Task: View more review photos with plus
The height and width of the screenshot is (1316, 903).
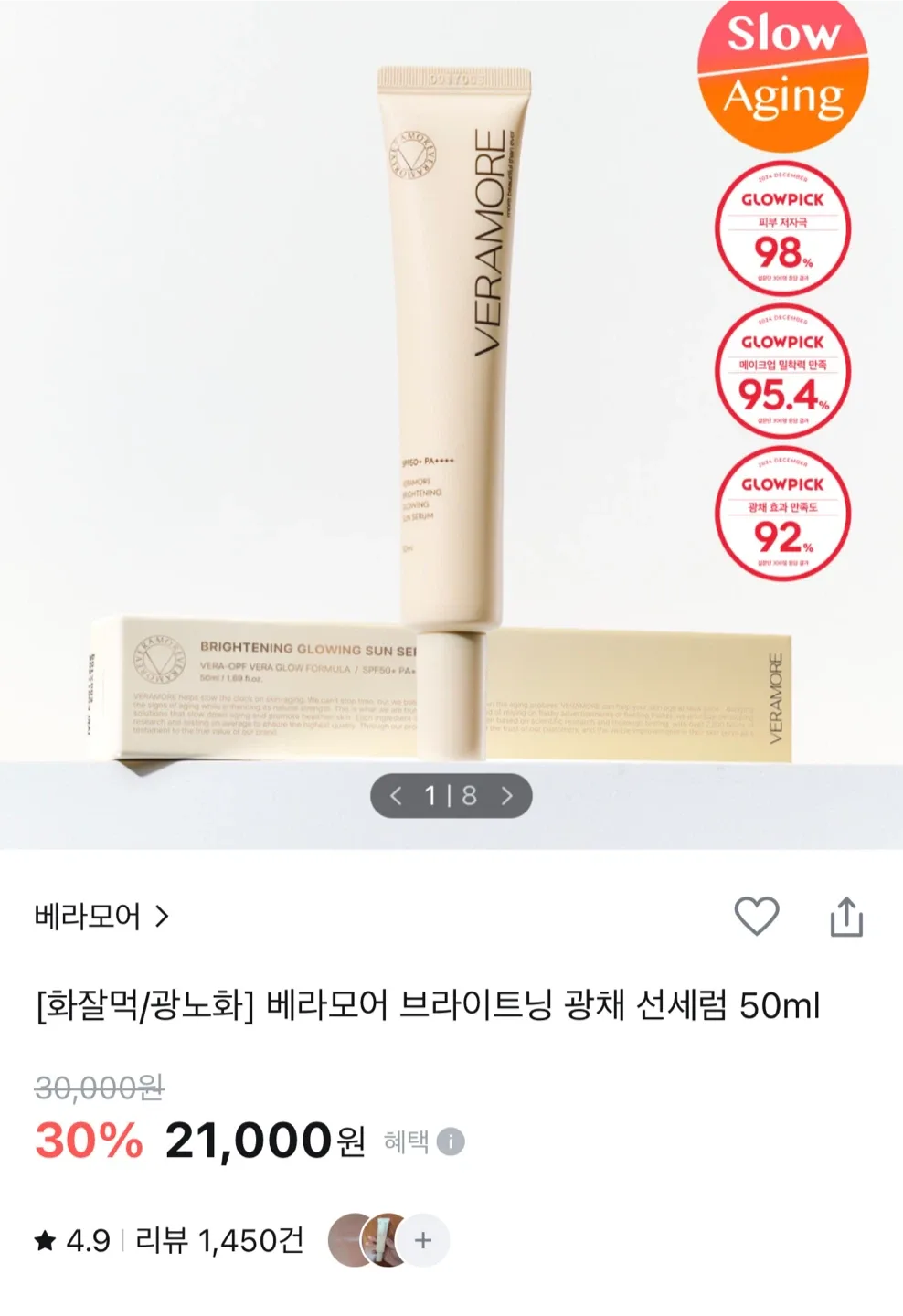Action: pos(422,1240)
